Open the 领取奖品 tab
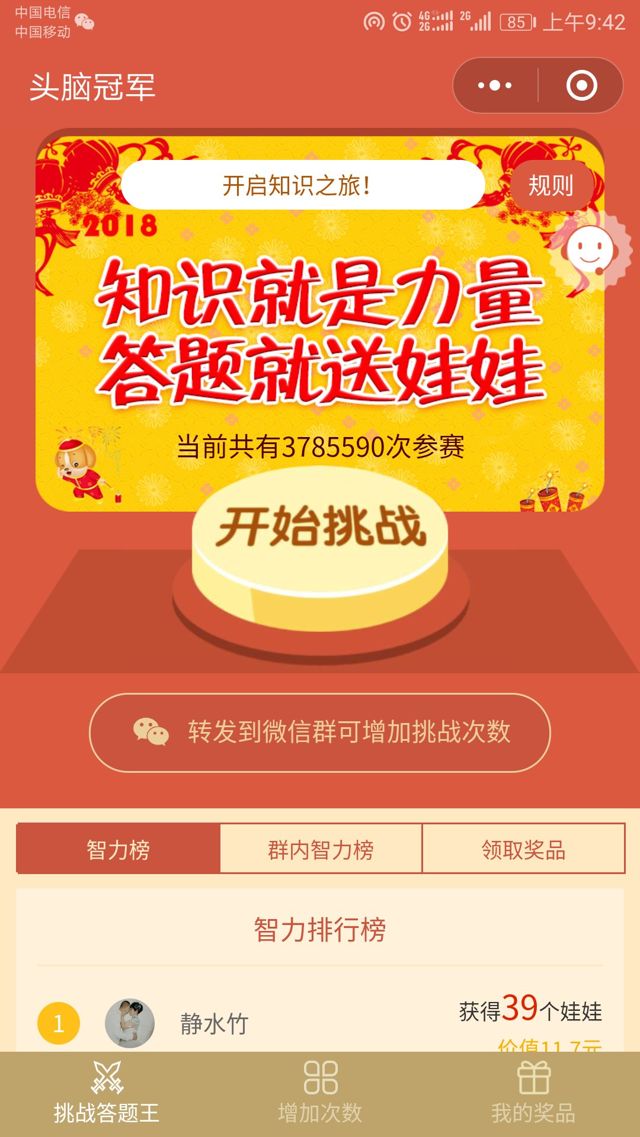Image resolution: width=640 pixels, height=1137 pixels. pyautogui.click(x=523, y=850)
